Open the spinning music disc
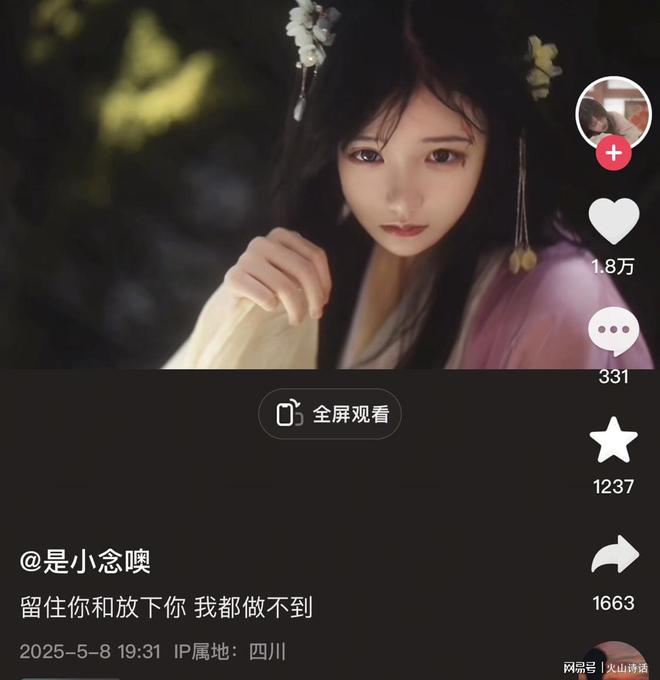 click(x=614, y=662)
